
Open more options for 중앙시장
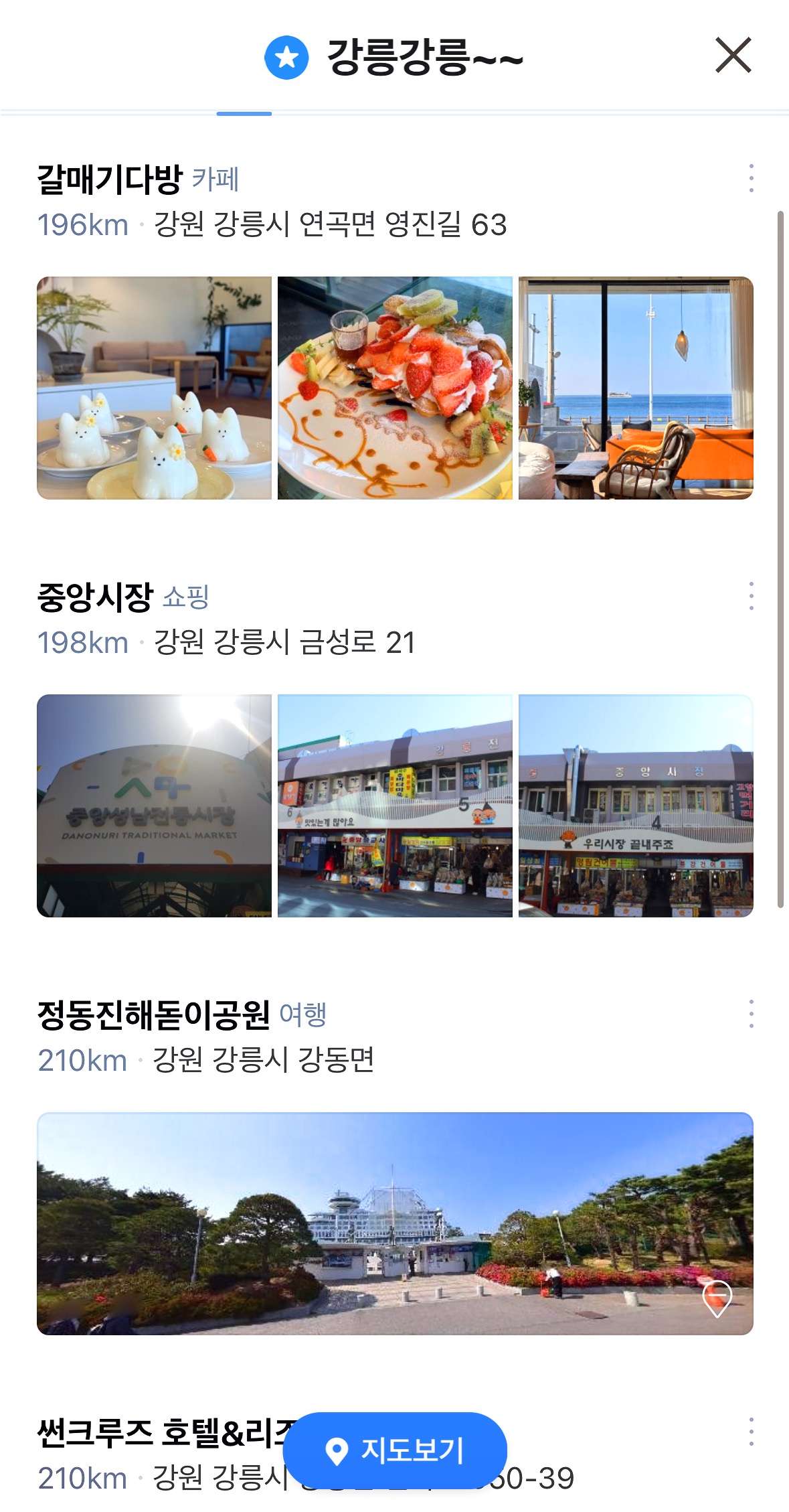pos(752,596)
